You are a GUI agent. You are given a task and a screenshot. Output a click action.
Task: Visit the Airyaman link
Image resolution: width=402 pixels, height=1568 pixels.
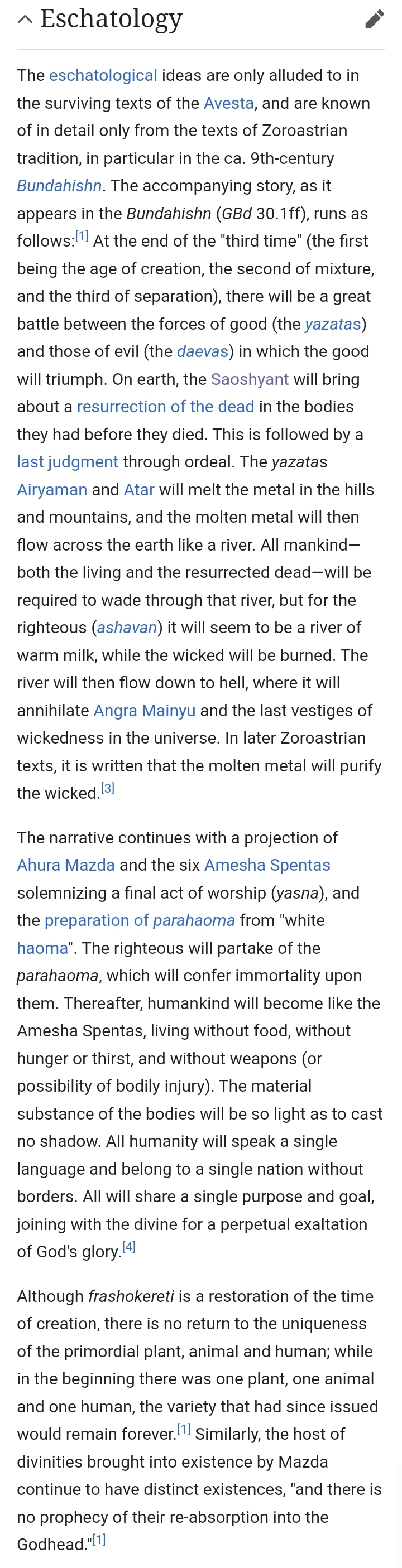point(52,490)
